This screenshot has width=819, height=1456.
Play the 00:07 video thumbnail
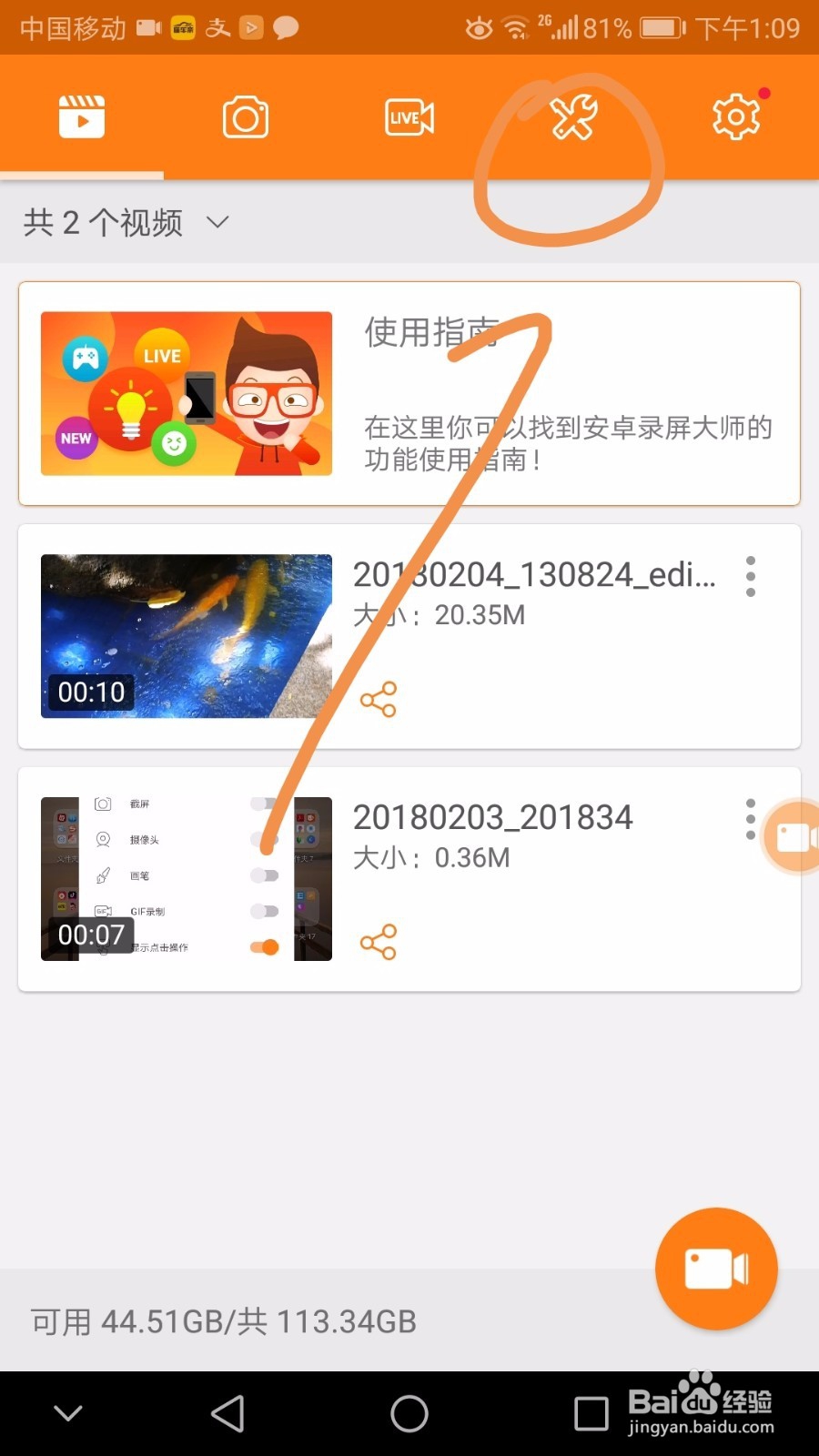186,876
